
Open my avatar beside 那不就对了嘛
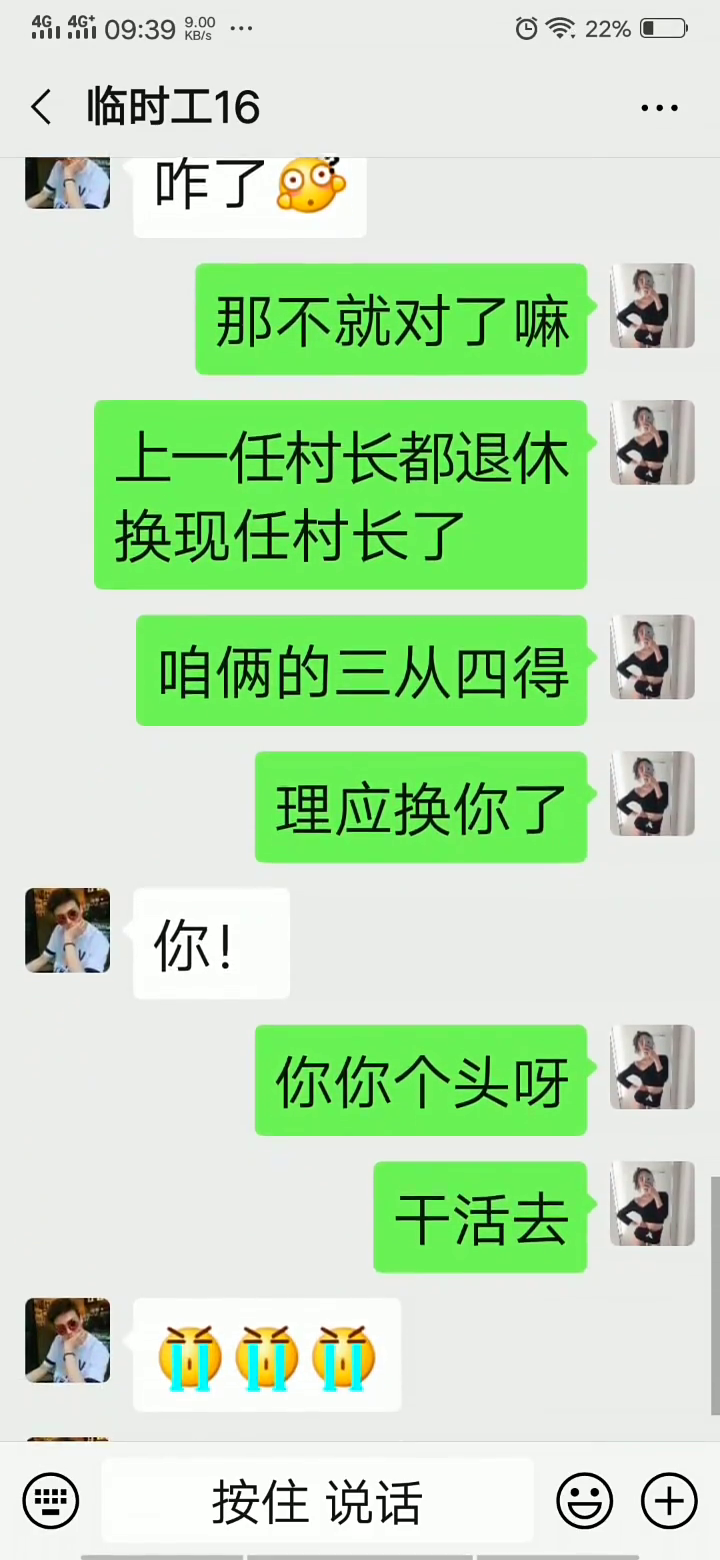pos(652,305)
